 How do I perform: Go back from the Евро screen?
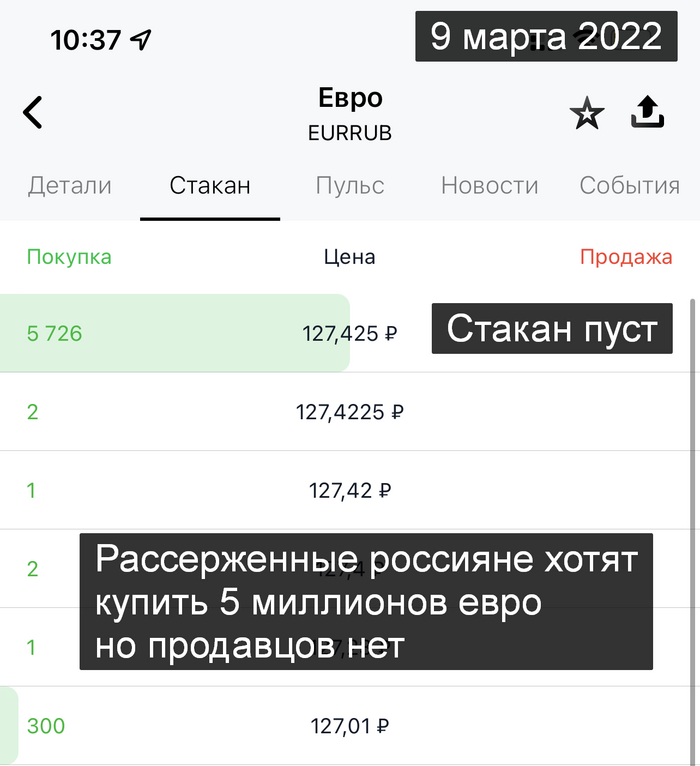[33, 112]
